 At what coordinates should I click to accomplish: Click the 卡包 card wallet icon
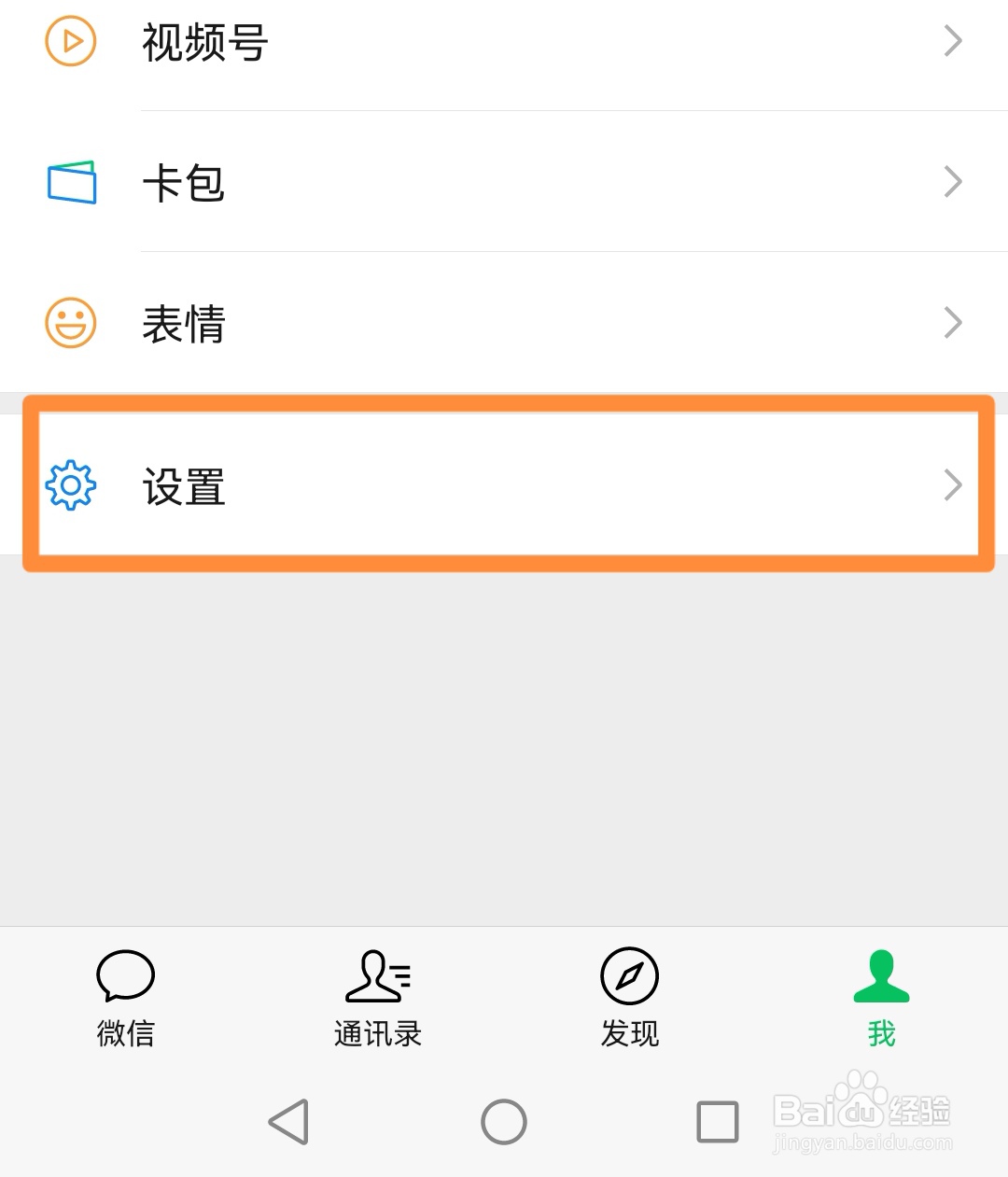(70, 183)
